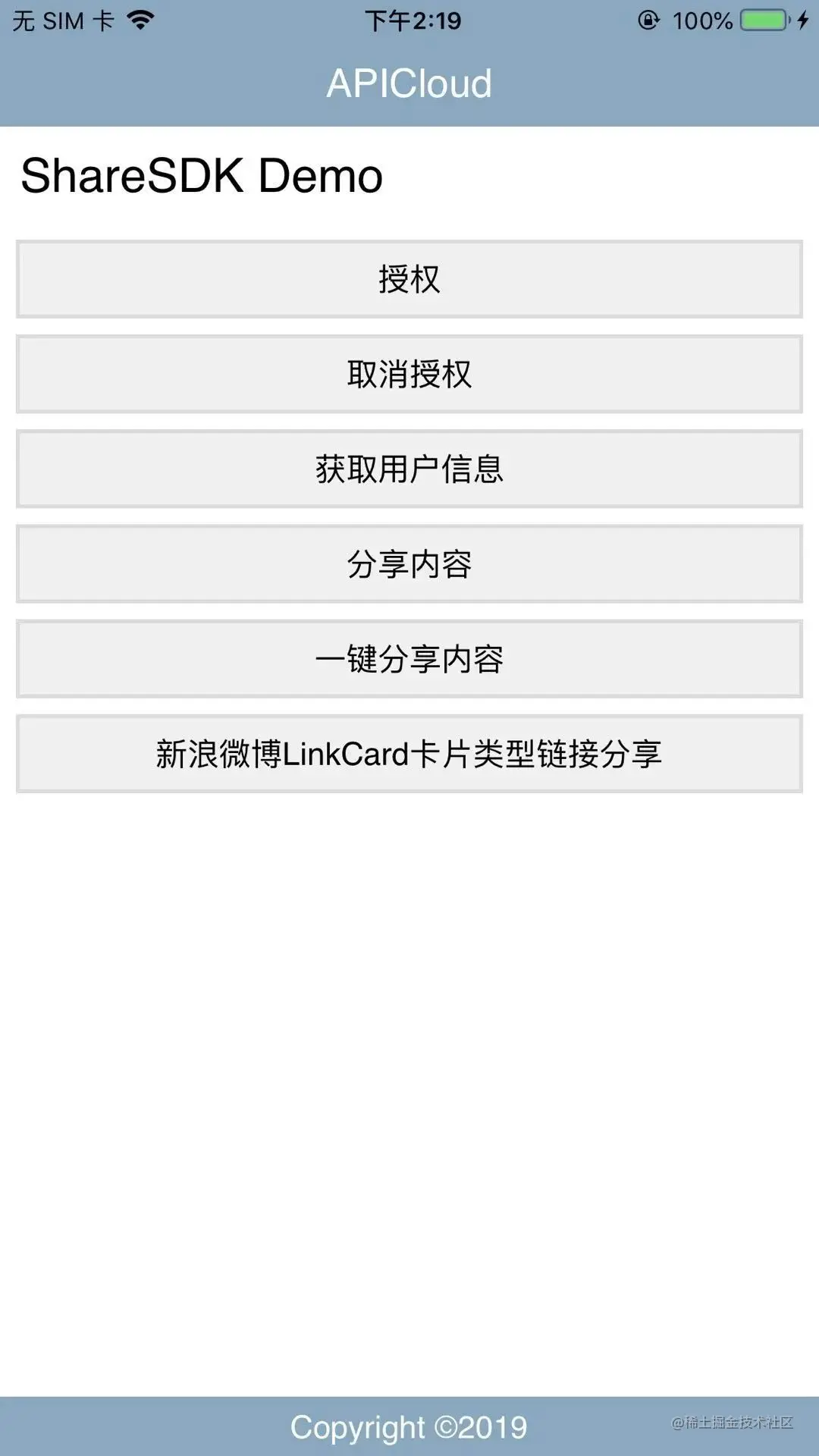This screenshot has height=1456, width=819.
Task: Tap the 授权 button
Action: 409,279
